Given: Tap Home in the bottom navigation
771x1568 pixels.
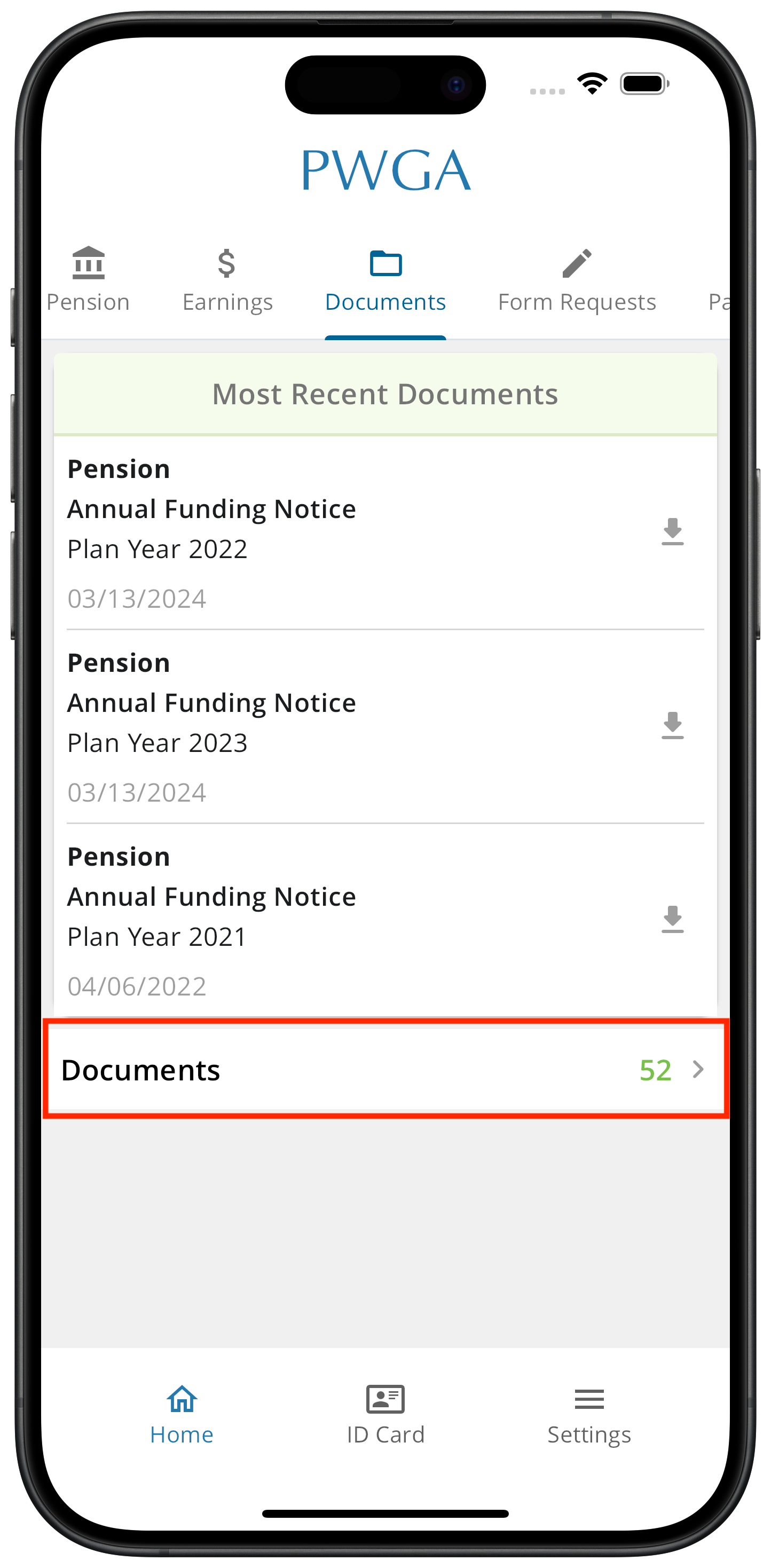Looking at the screenshot, I should (x=182, y=1415).
